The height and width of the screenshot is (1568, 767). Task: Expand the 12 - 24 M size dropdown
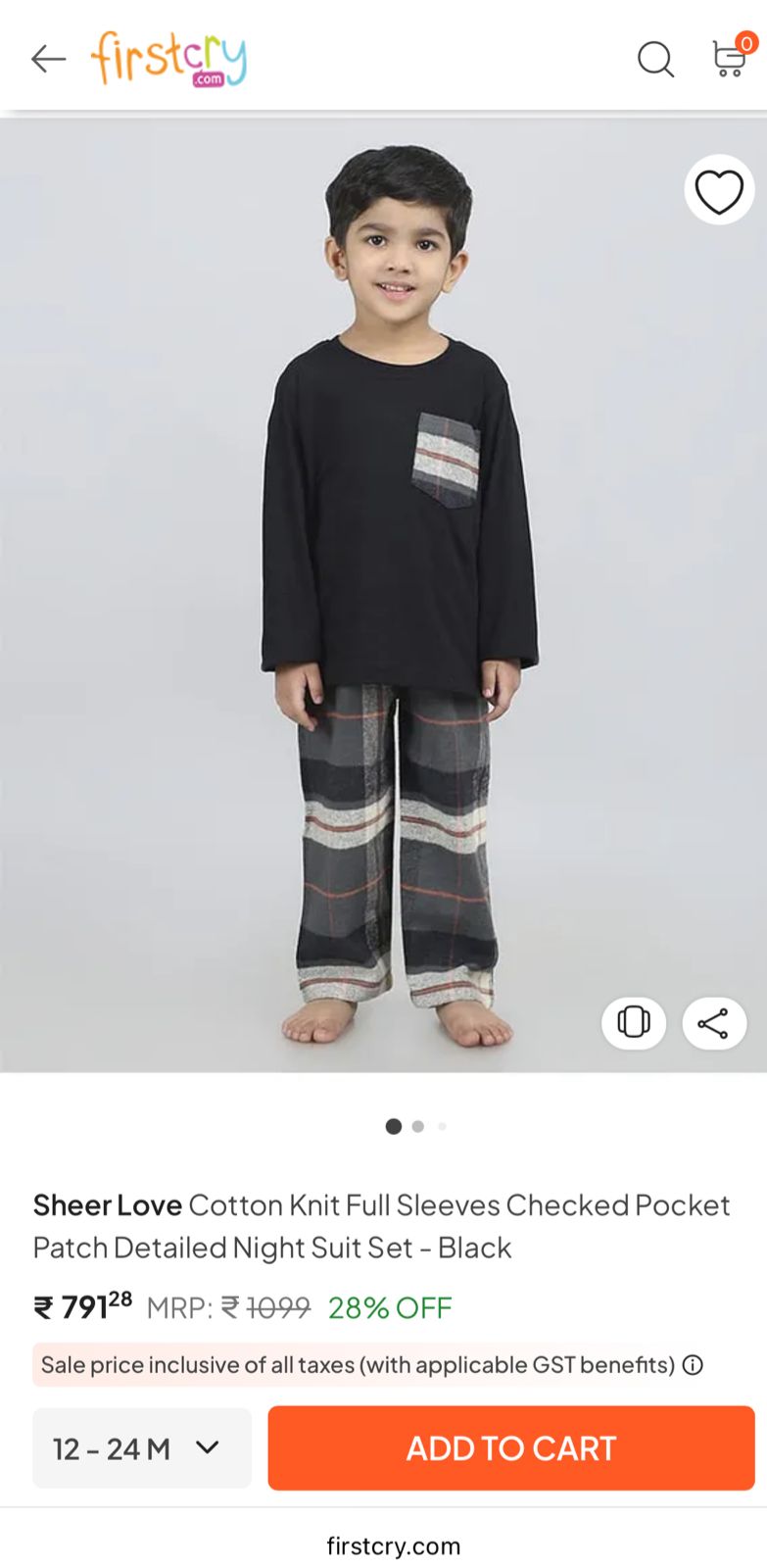(141, 1447)
